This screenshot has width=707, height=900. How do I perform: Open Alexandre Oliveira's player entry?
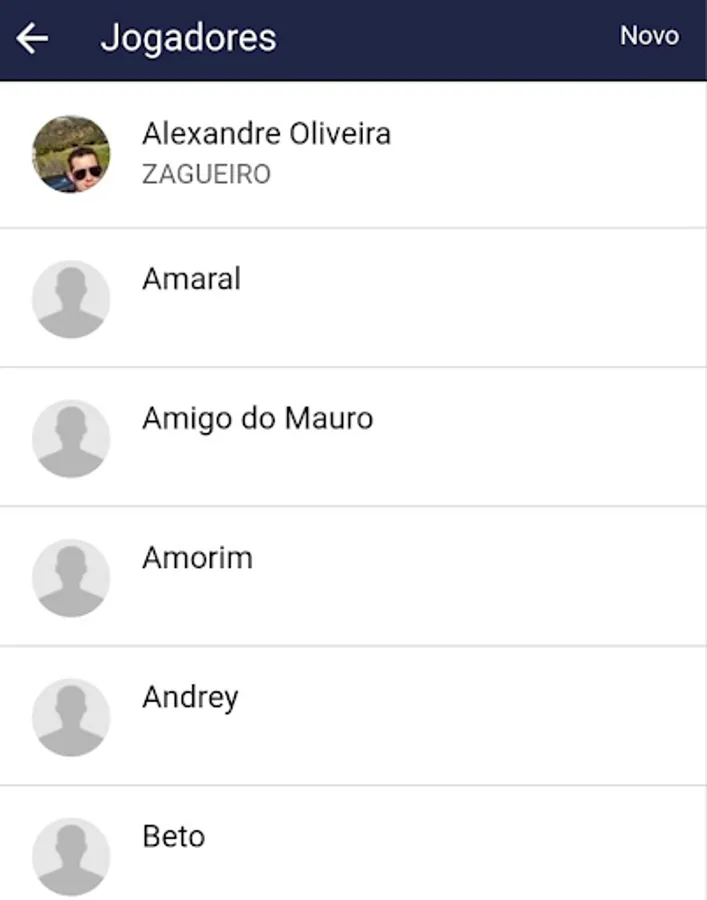354,154
